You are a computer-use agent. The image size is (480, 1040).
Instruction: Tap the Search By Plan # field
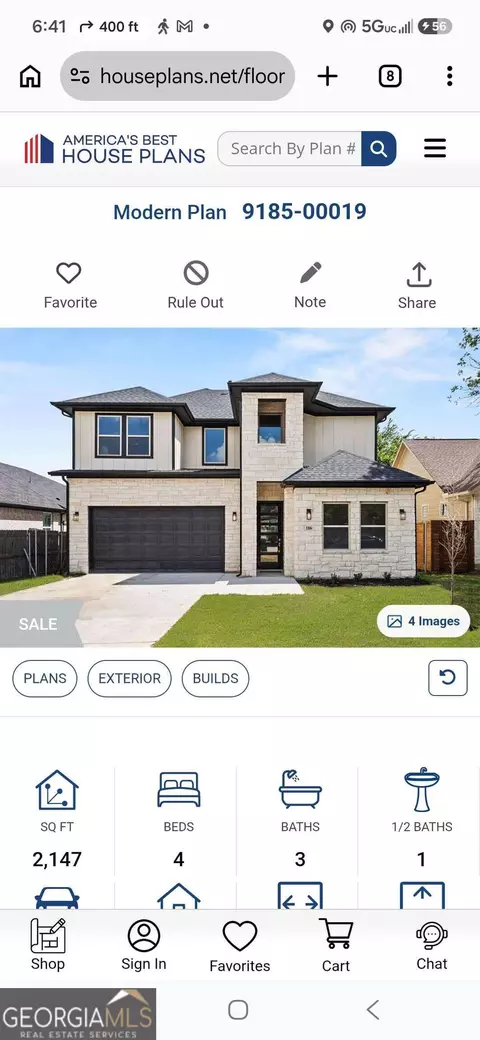click(290, 149)
